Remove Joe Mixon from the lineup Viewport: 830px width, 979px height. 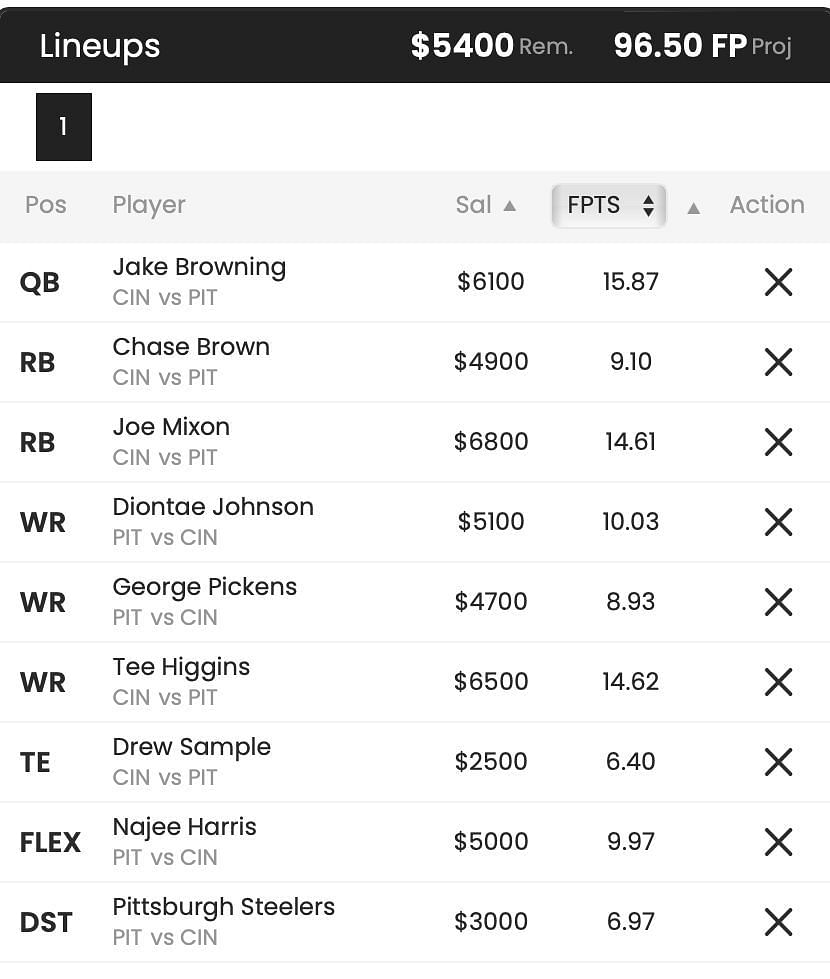[x=778, y=442]
